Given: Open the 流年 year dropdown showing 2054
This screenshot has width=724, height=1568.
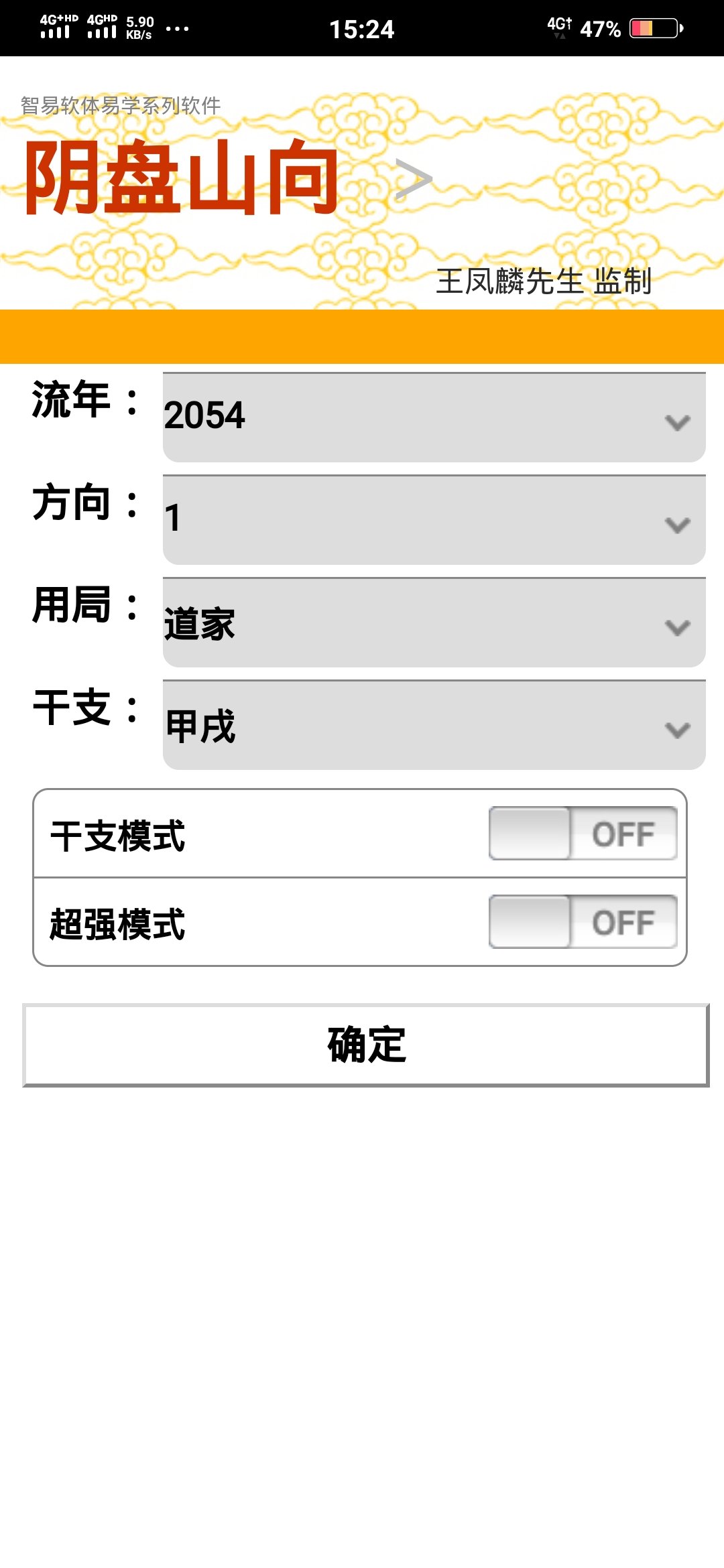Looking at the screenshot, I should tap(434, 417).
